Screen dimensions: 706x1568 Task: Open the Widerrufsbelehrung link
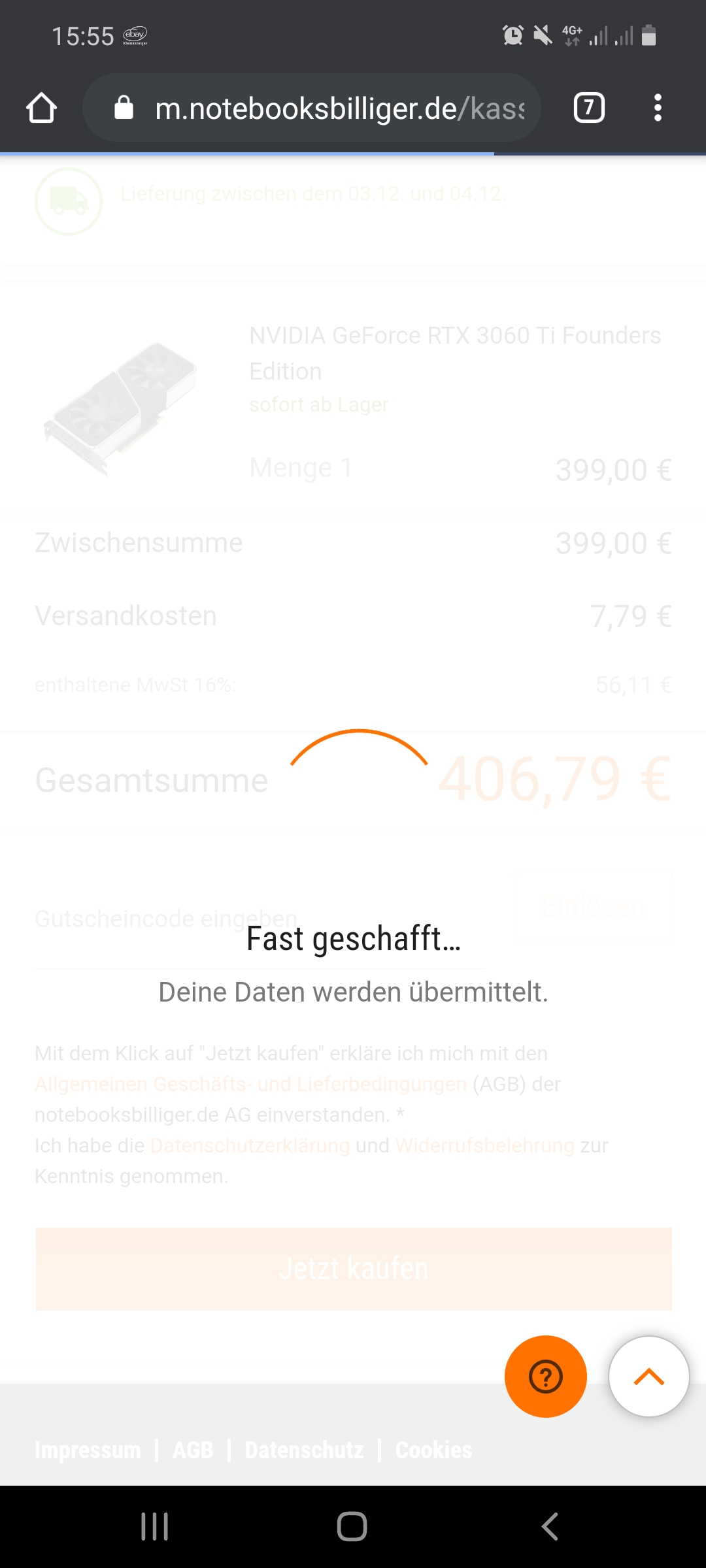[x=484, y=1145]
